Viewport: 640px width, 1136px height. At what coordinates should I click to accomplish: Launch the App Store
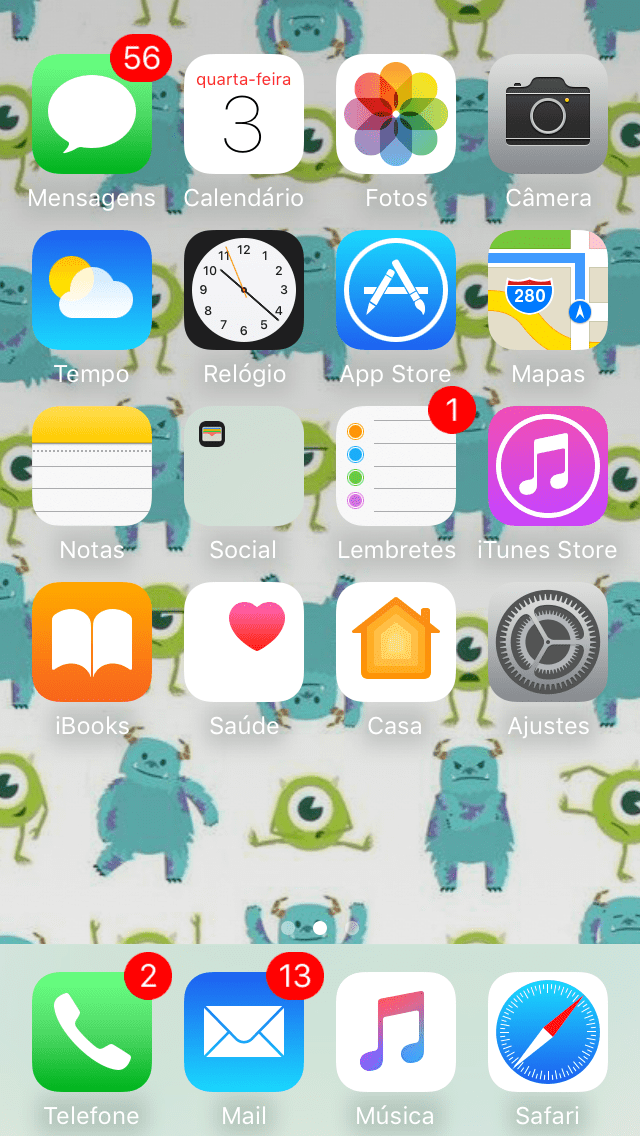pyautogui.click(x=396, y=290)
